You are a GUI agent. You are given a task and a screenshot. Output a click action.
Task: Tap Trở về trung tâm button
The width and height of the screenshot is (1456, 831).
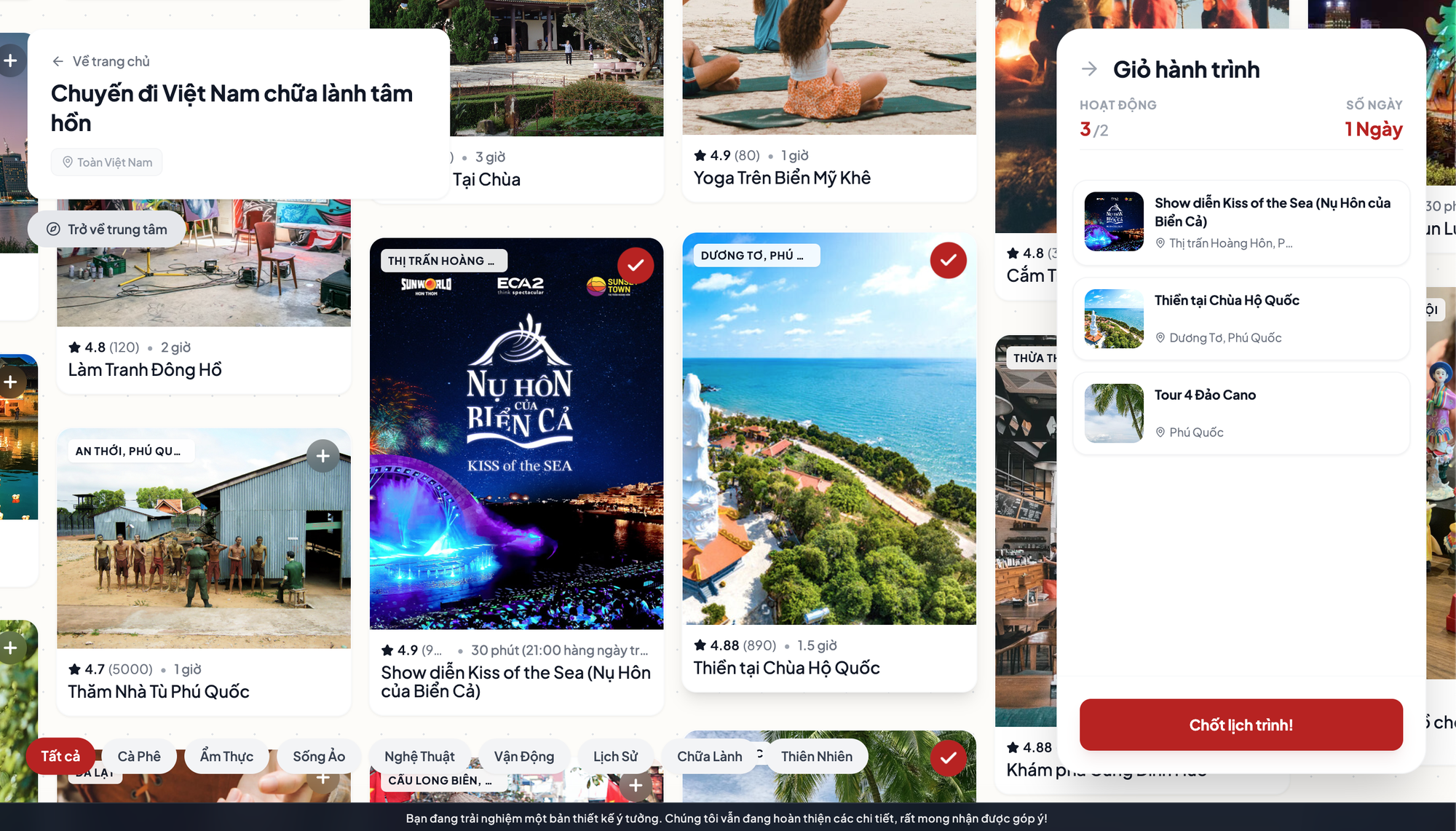tap(107, 229)
